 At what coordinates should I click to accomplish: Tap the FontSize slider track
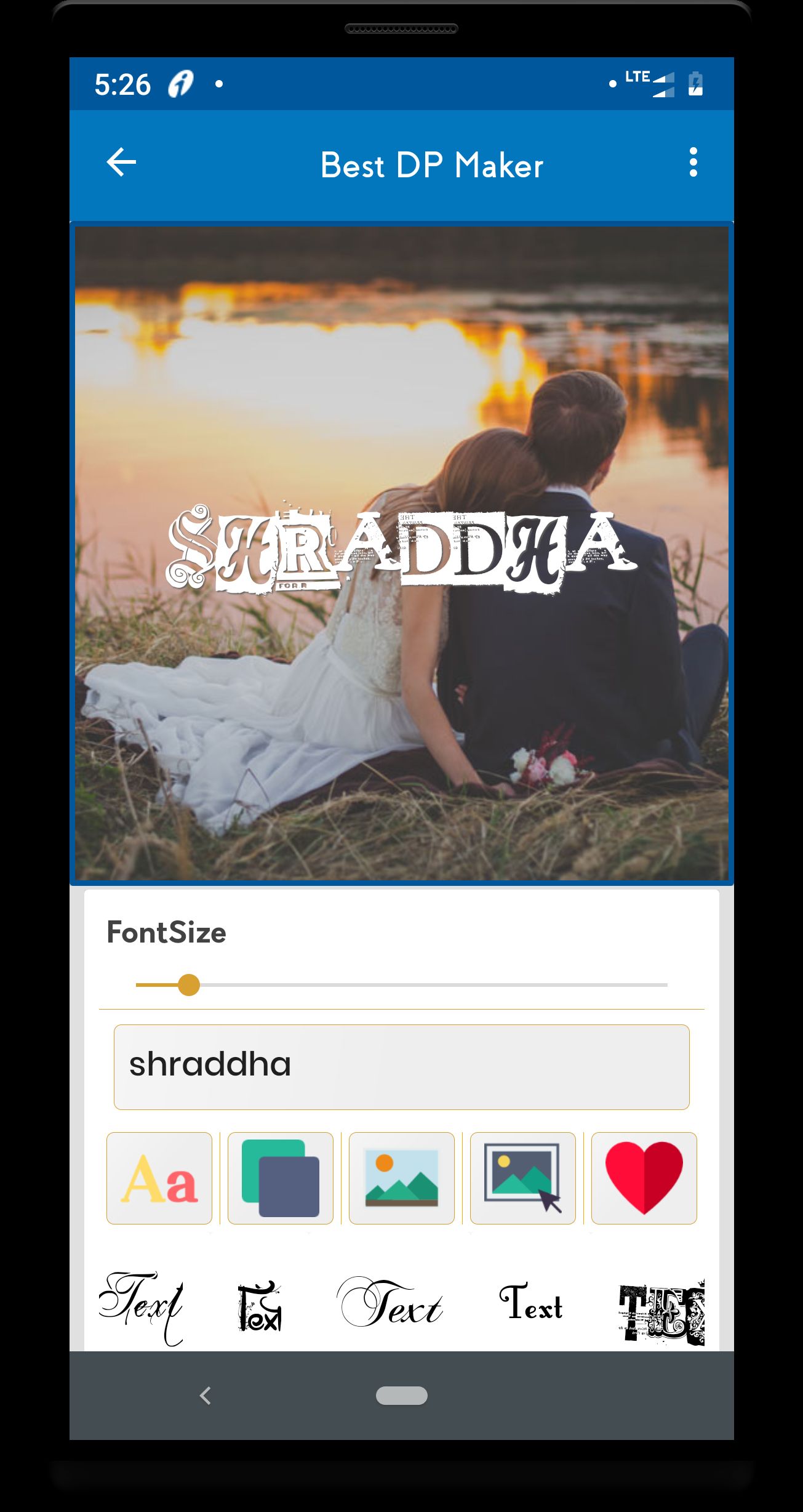coord(401,985)
